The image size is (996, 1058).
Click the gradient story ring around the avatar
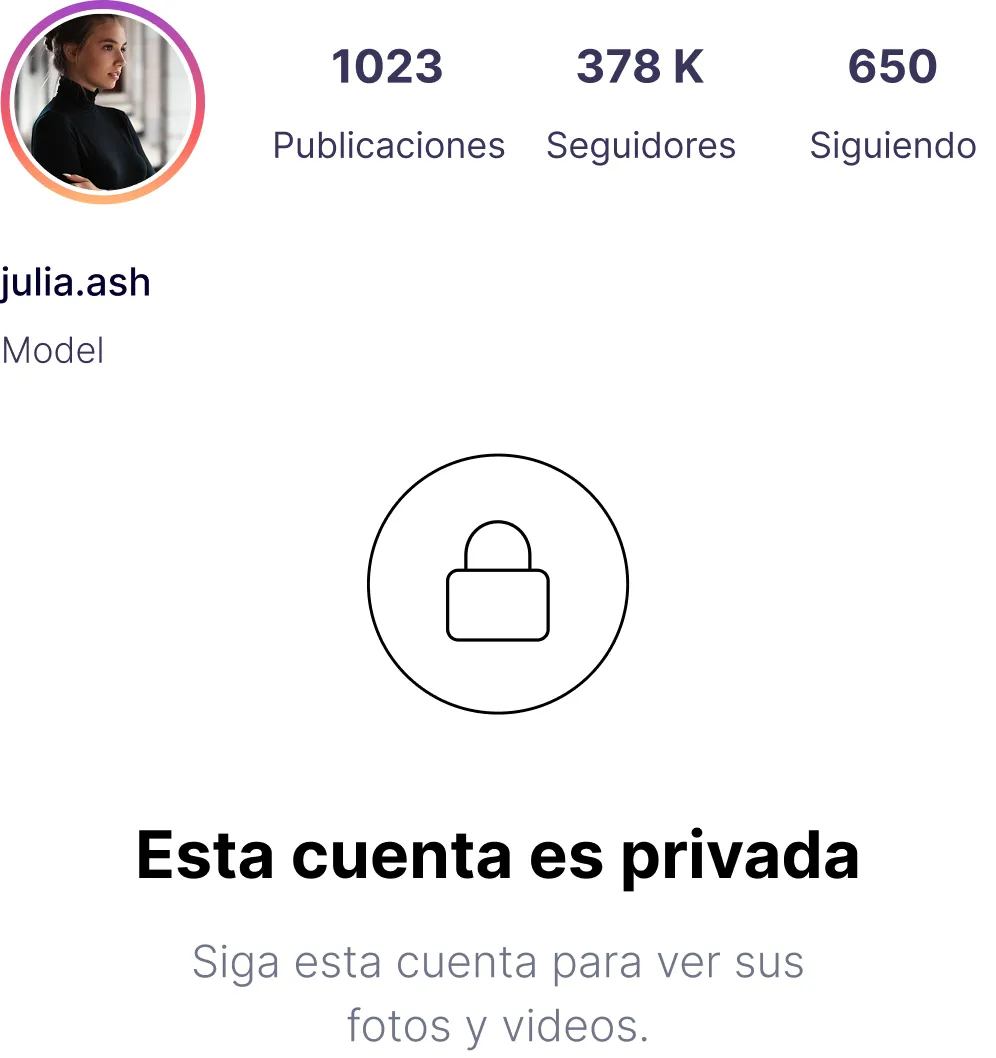(x=105, y=15)
